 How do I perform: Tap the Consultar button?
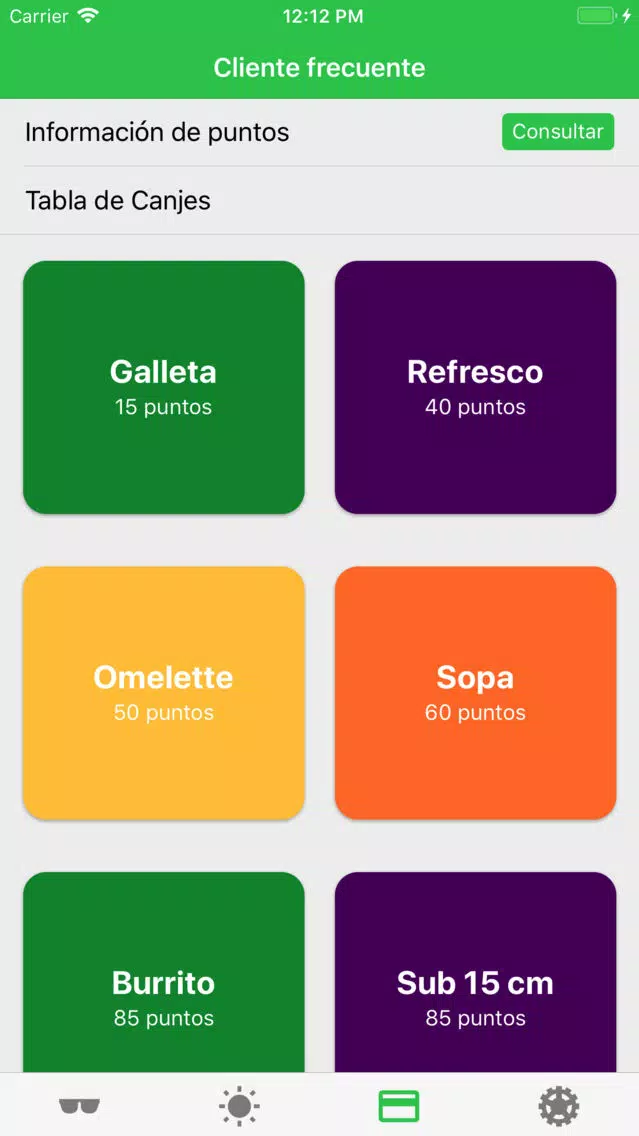[x=558, y=132]
